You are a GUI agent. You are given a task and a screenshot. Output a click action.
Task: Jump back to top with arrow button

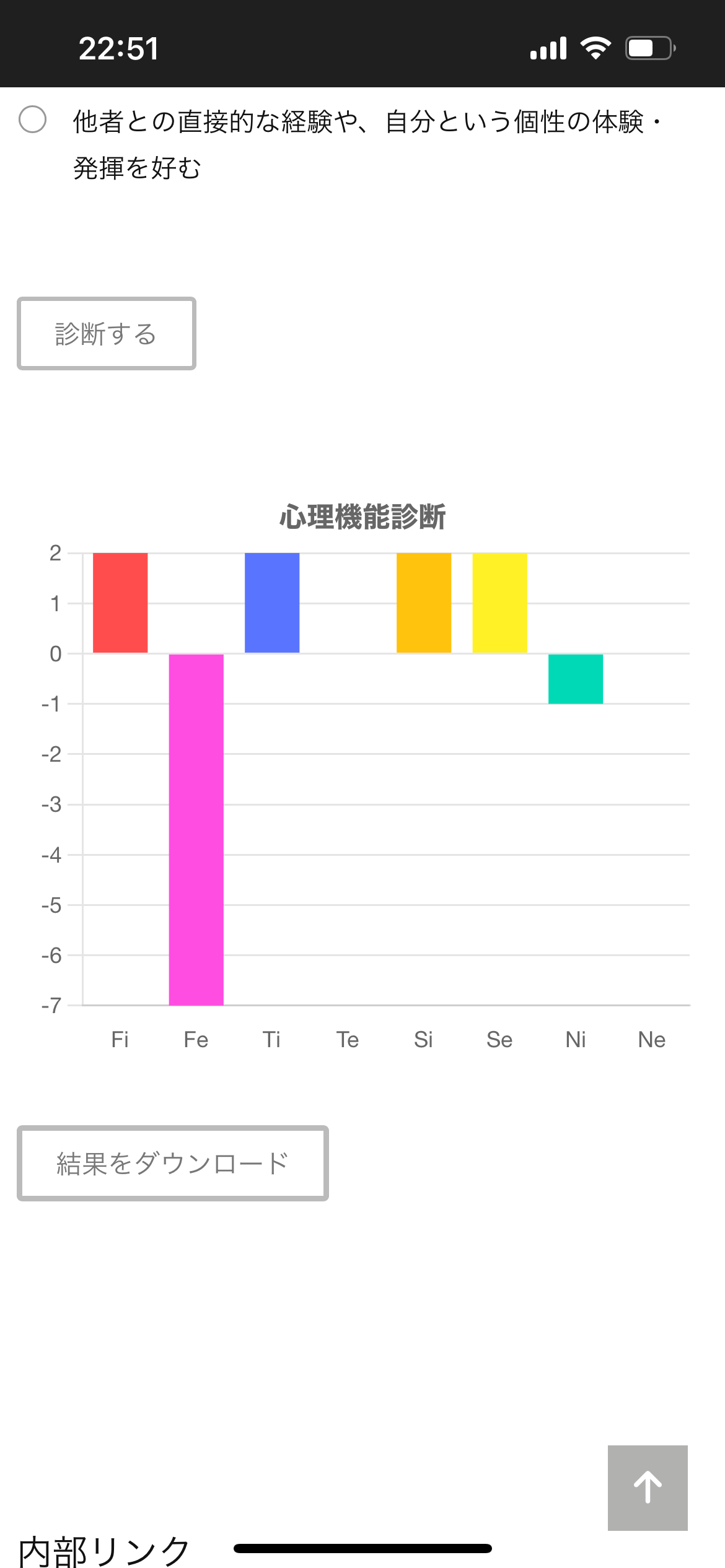[x=648, y=1487]
